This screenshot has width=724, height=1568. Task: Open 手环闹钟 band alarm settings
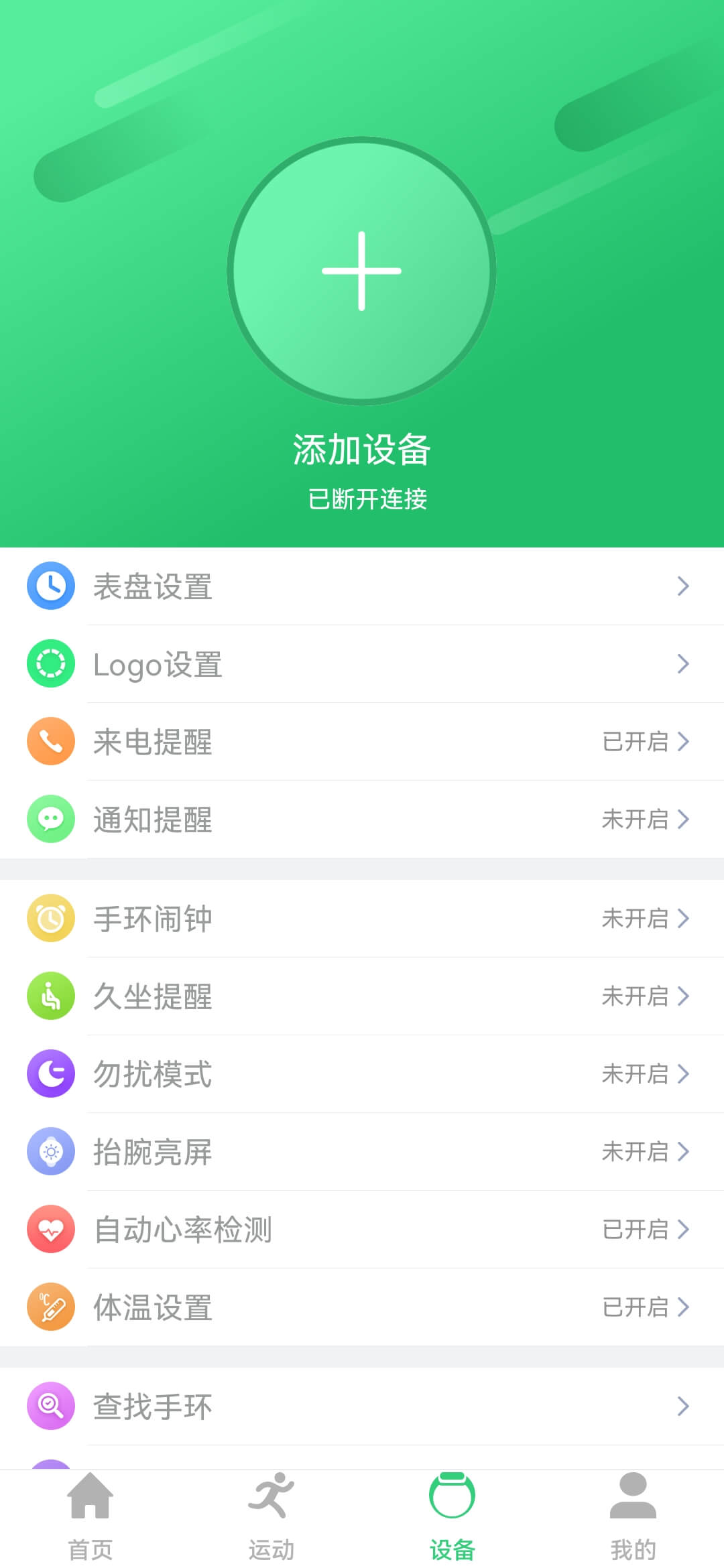(x=362, y=919)
